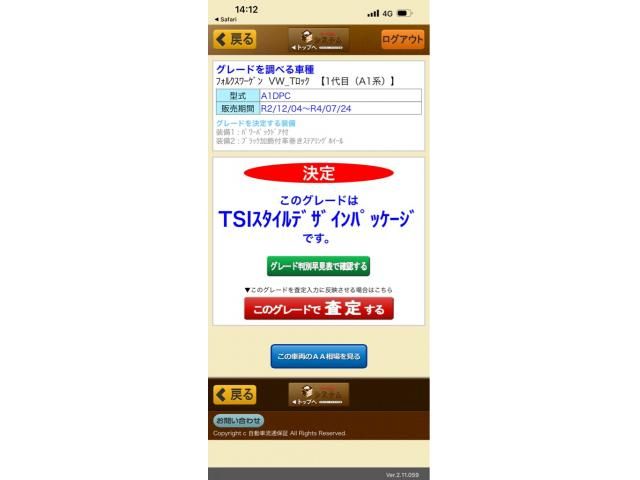Open グレード判別早見表で確認する
640x480 pixels.
pyautogui.click(x=318, y=266)
